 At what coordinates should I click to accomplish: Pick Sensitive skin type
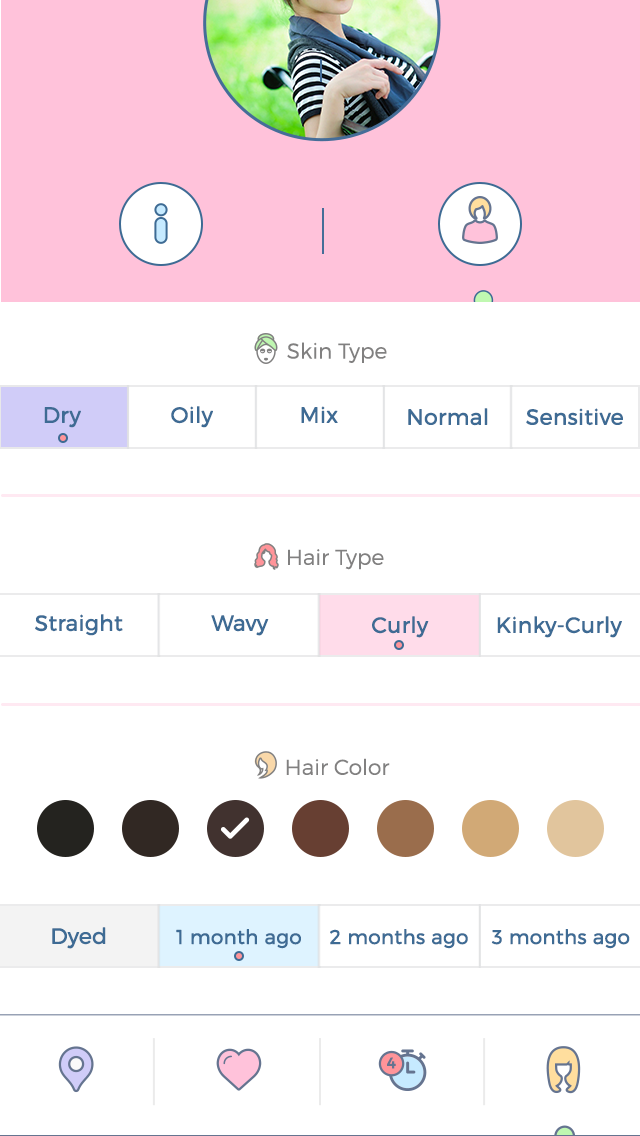pos(575,417)
